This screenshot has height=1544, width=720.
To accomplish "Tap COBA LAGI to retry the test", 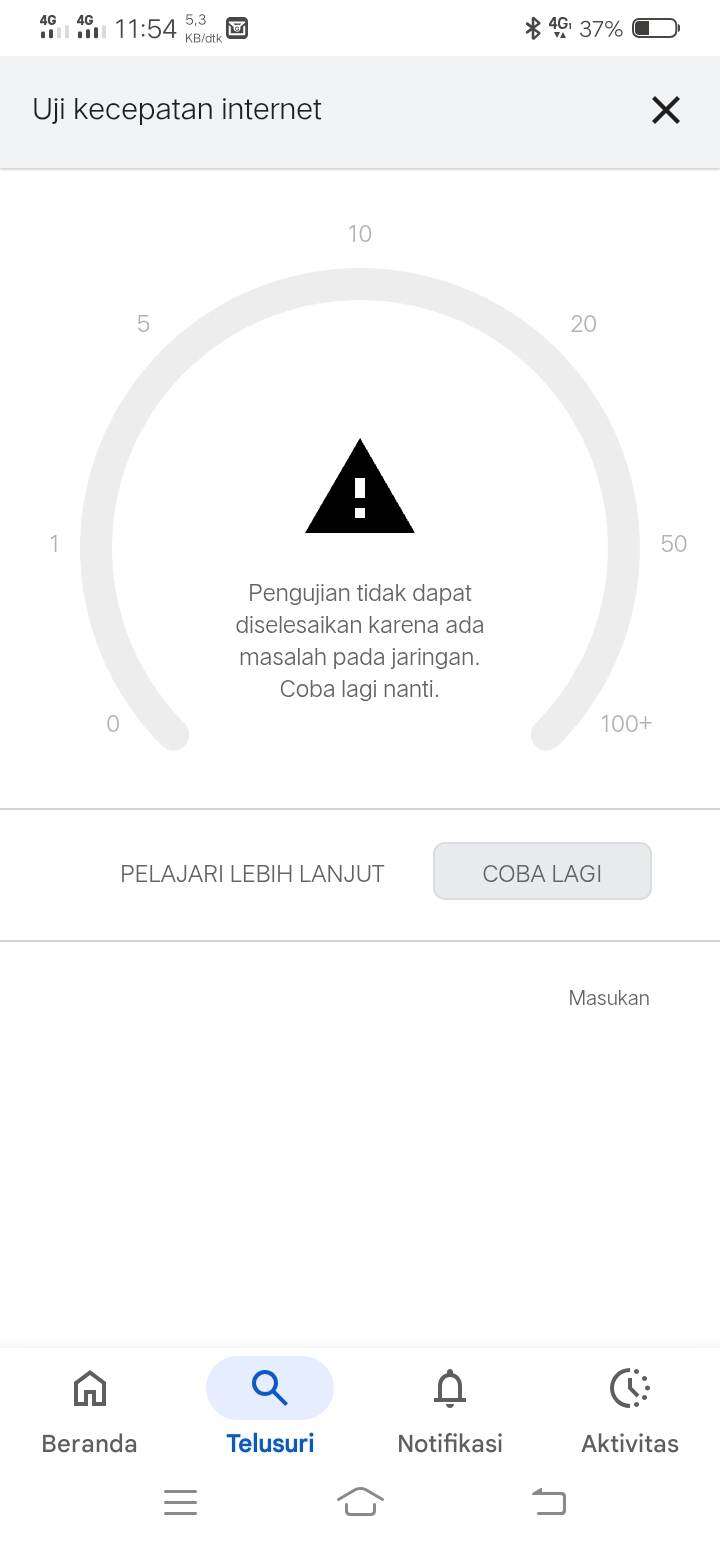I will (x=542, y=872).
